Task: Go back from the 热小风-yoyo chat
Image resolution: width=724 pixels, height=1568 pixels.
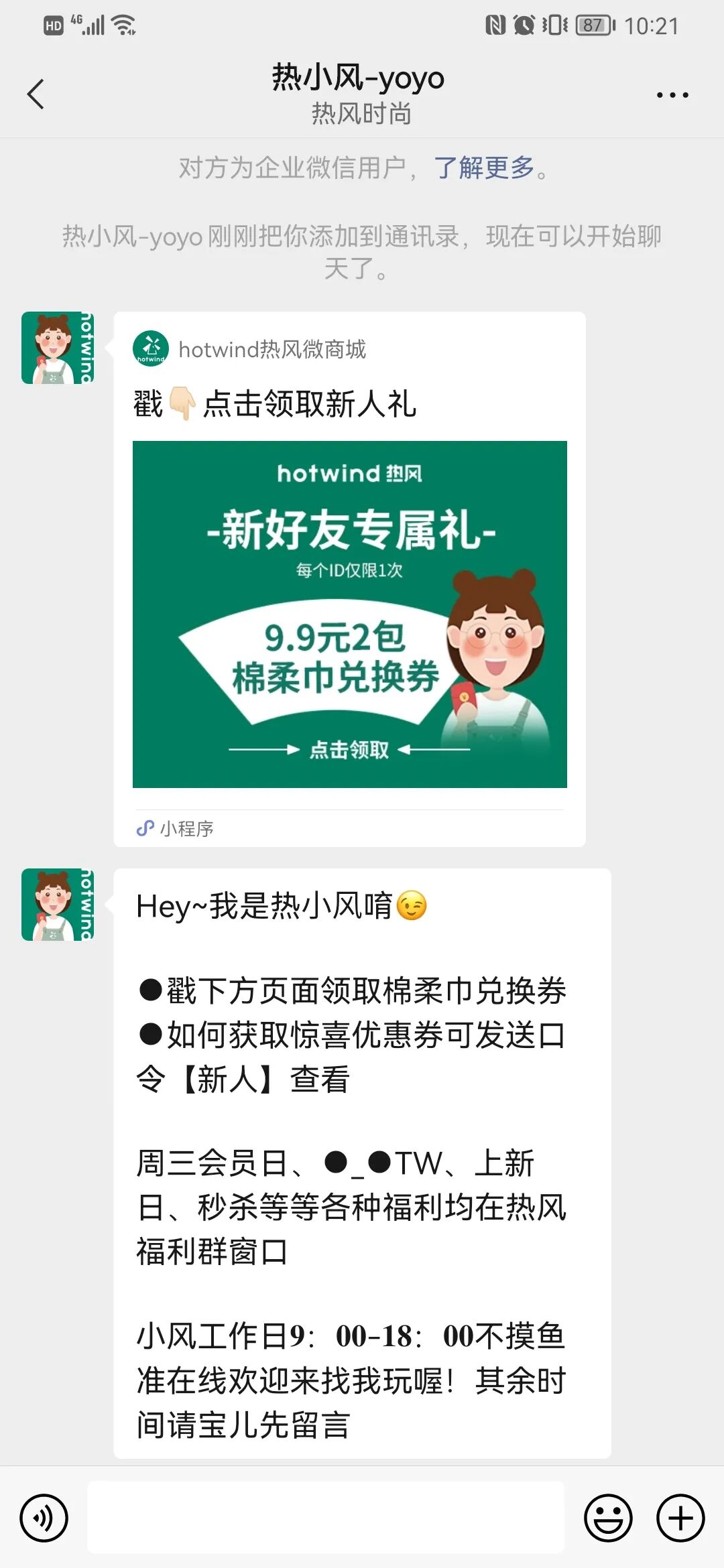Action: [x=36, y=94]
